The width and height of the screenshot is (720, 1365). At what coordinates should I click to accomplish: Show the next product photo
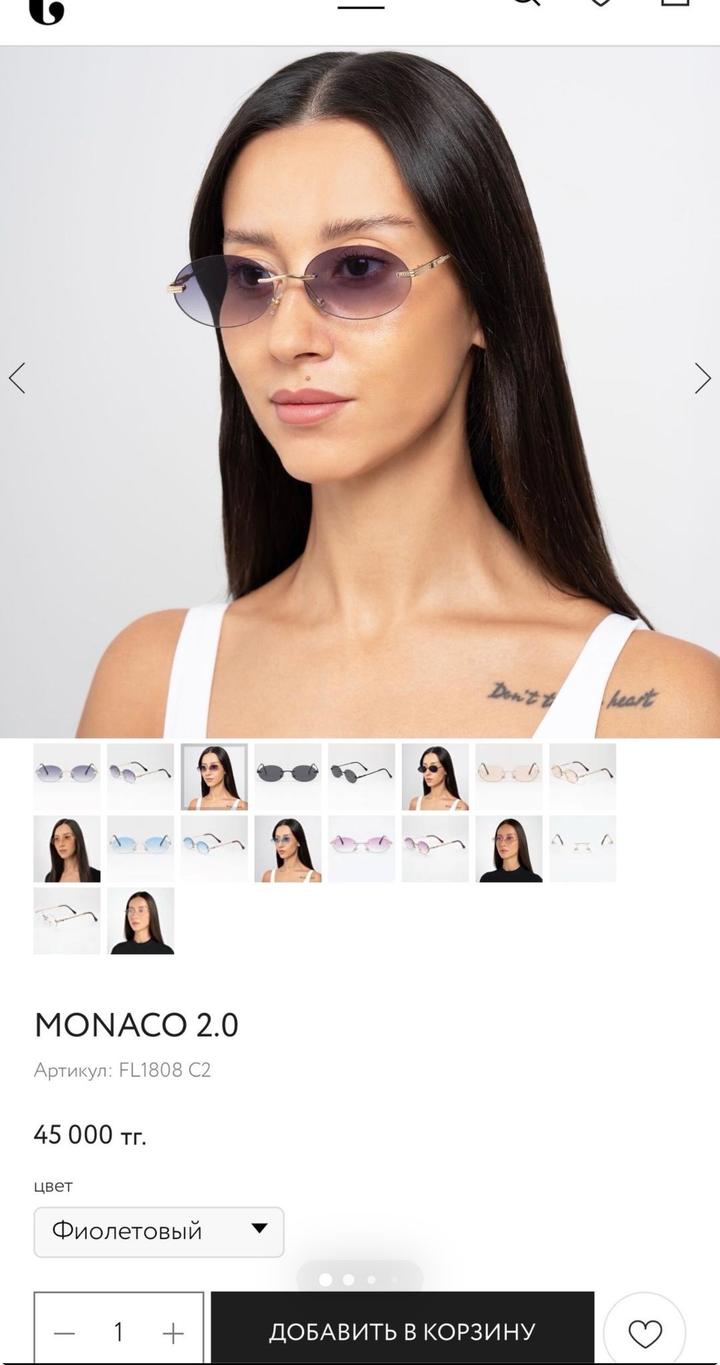(702, 378)
